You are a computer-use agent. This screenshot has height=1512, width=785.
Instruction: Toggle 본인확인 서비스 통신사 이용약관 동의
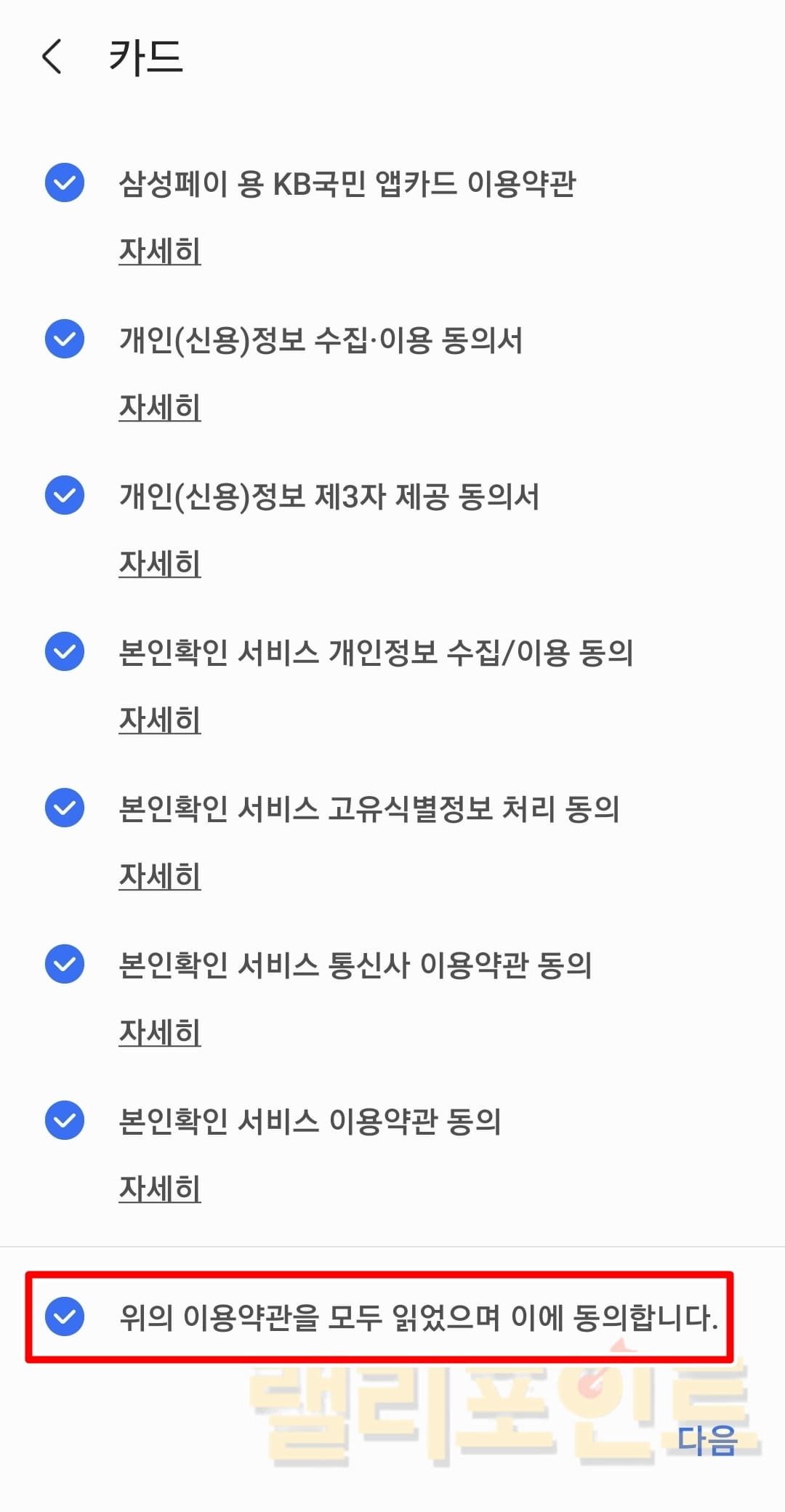click(x=65, y=964)
